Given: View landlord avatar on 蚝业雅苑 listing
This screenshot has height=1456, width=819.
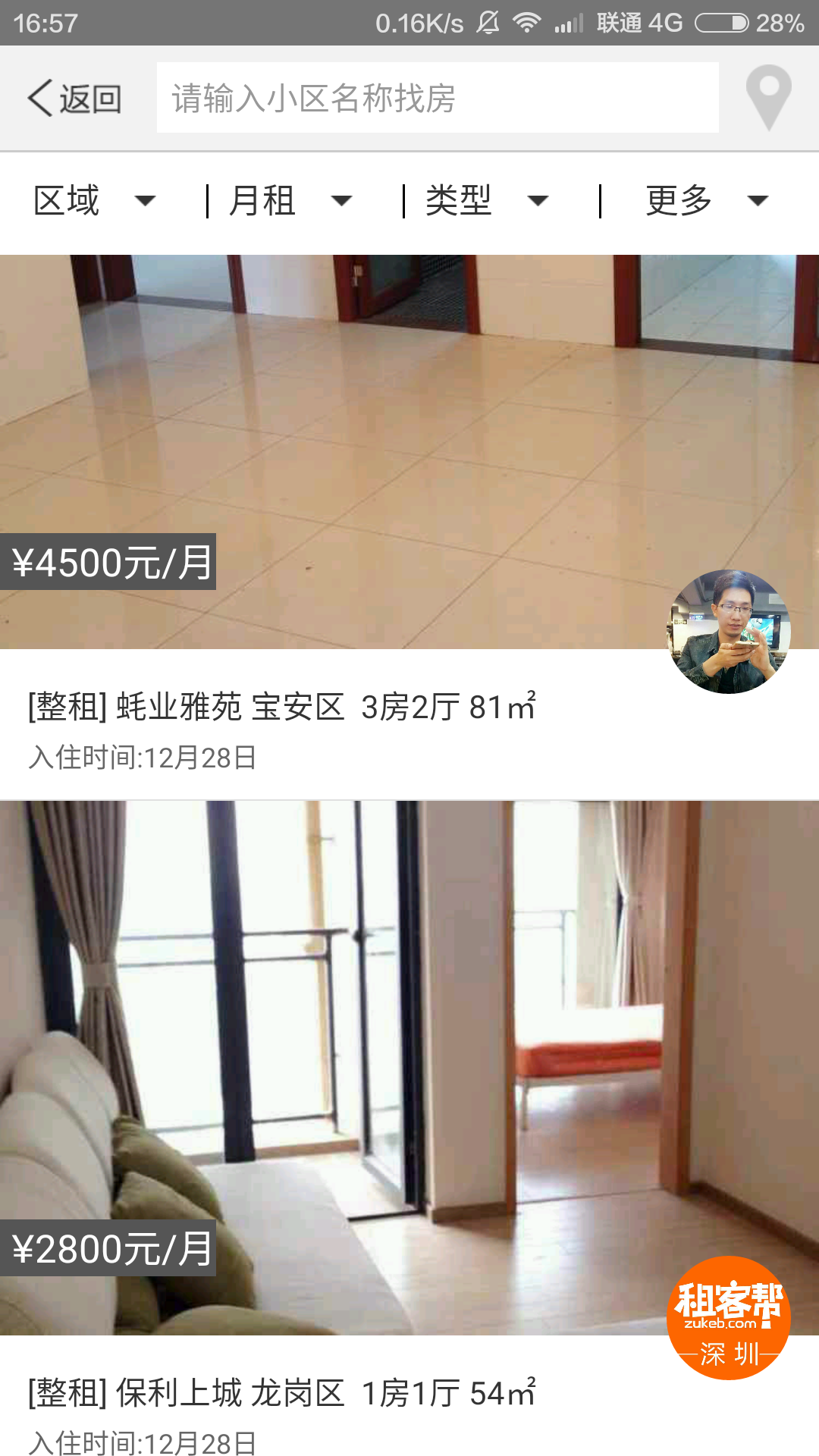Looking at the screenshot, I should [728, 632].
